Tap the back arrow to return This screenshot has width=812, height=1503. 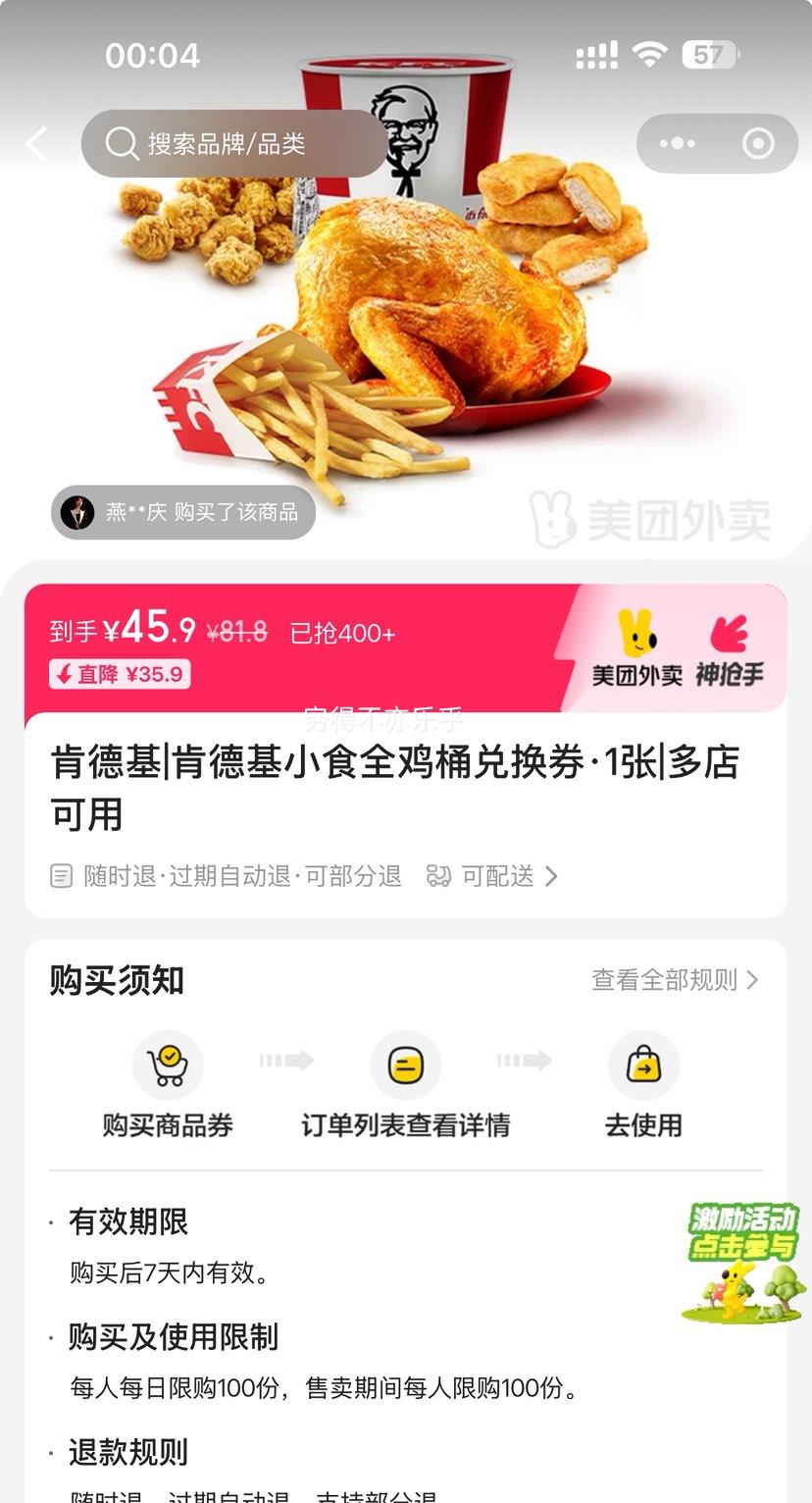pyautogui.click(x=36, y=143)
